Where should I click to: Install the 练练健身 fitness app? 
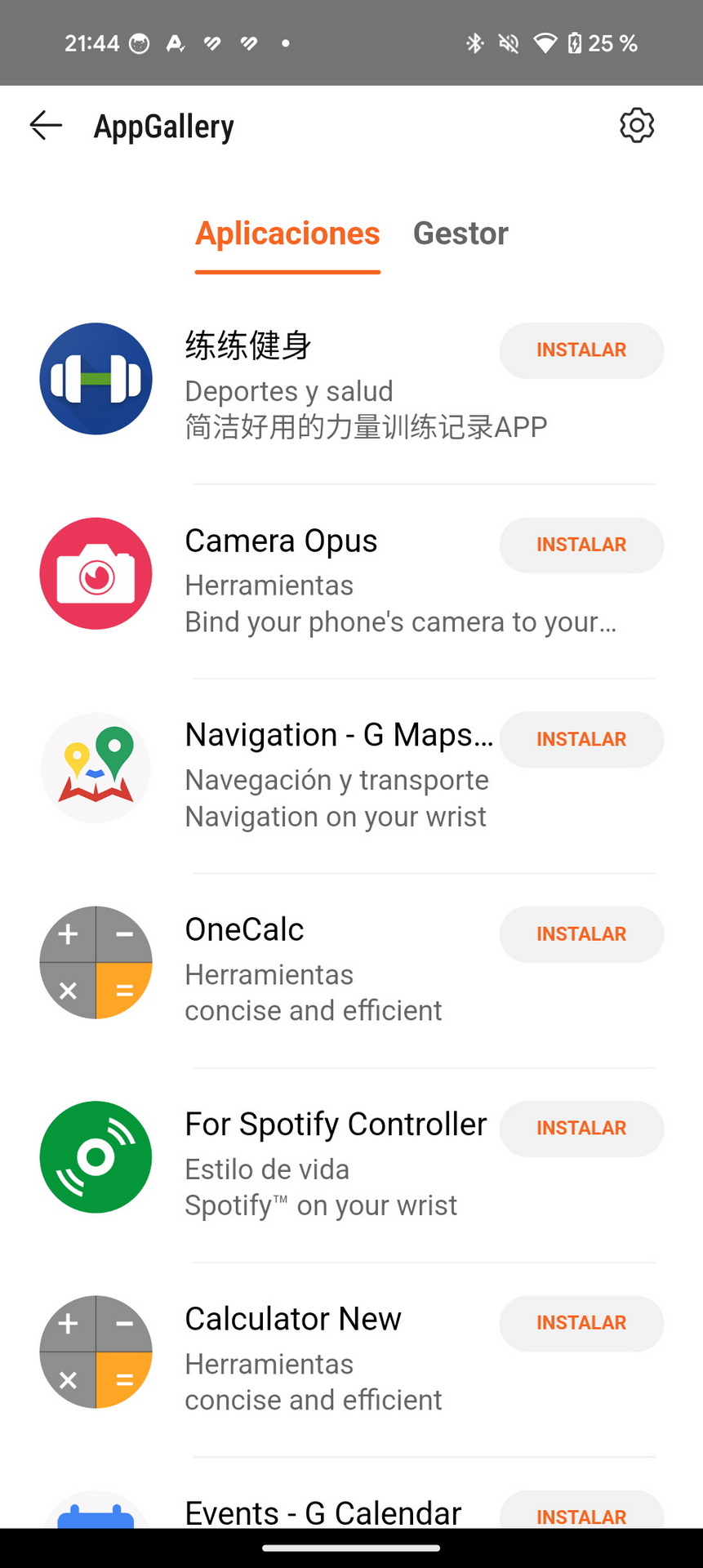581,350
